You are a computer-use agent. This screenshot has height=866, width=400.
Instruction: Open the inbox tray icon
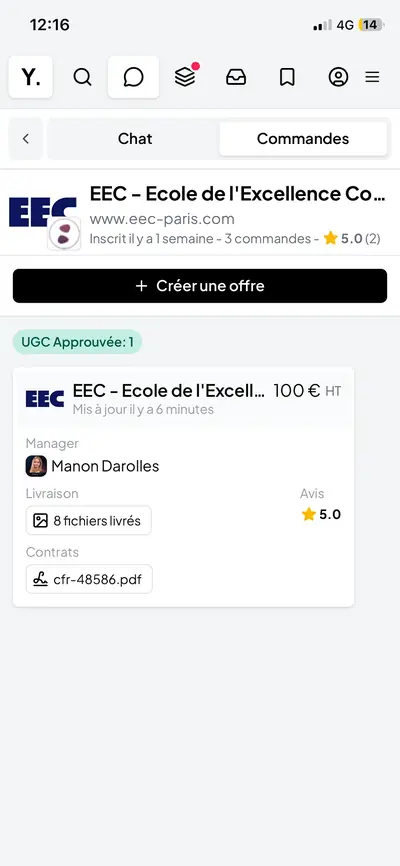pyautogui.click(x=236, y=77)
